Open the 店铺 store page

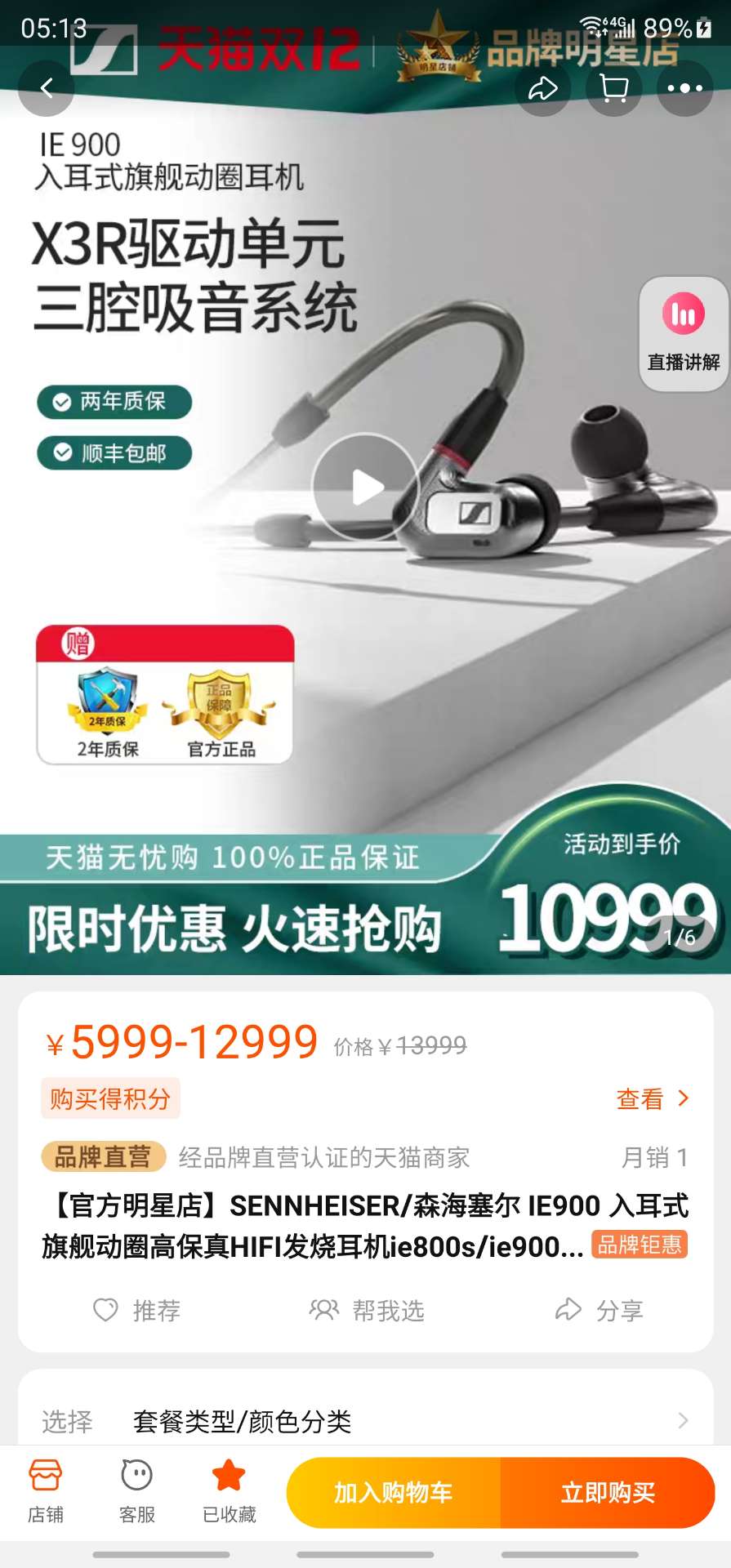click(x=46, y=1492)
